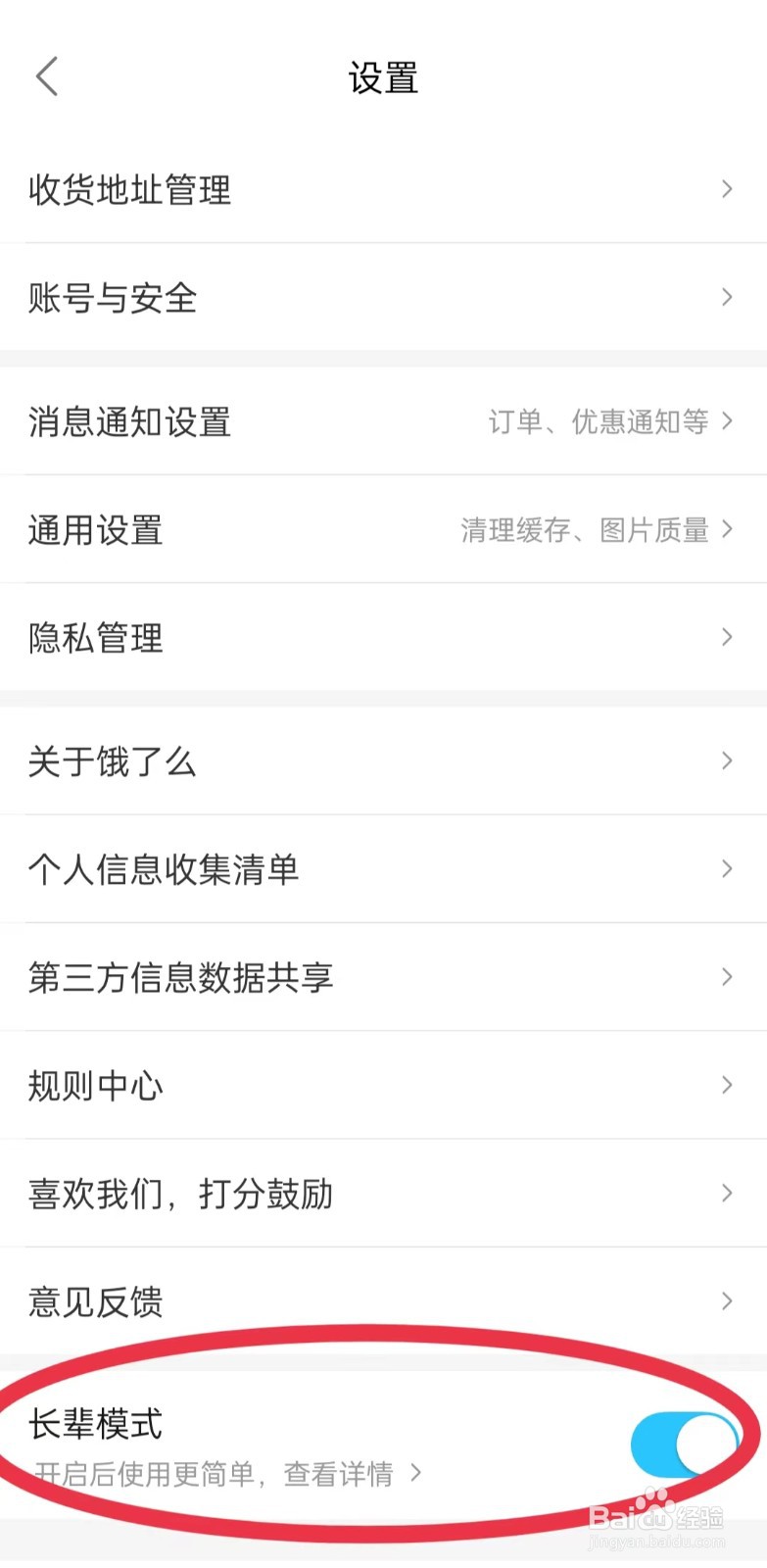
Task: Open 通用设置 to clear cache
Action: coord(94,530)
